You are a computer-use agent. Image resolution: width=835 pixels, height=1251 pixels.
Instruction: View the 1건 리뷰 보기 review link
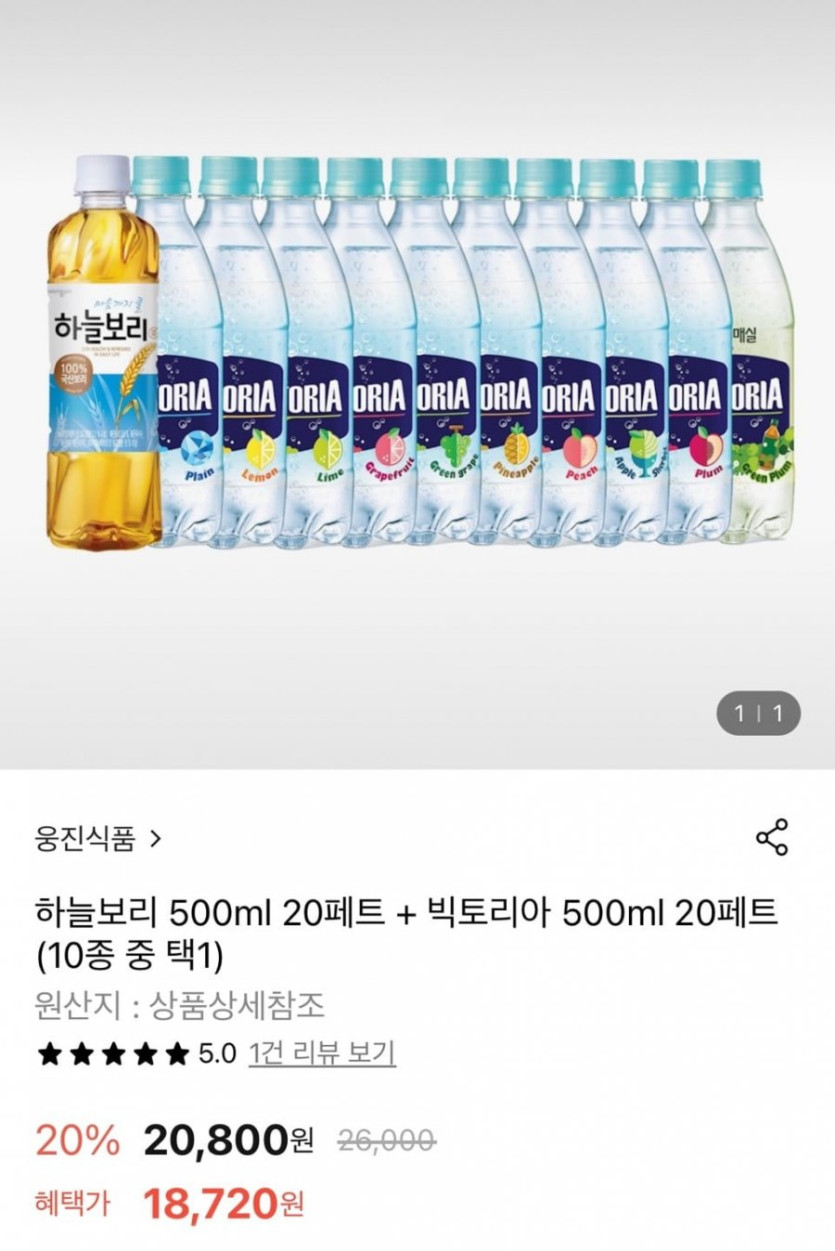[x=322, y=1053]
